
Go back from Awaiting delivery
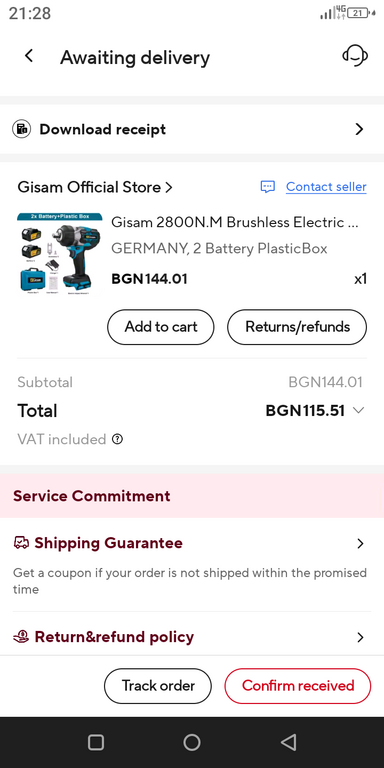point(29,56)
